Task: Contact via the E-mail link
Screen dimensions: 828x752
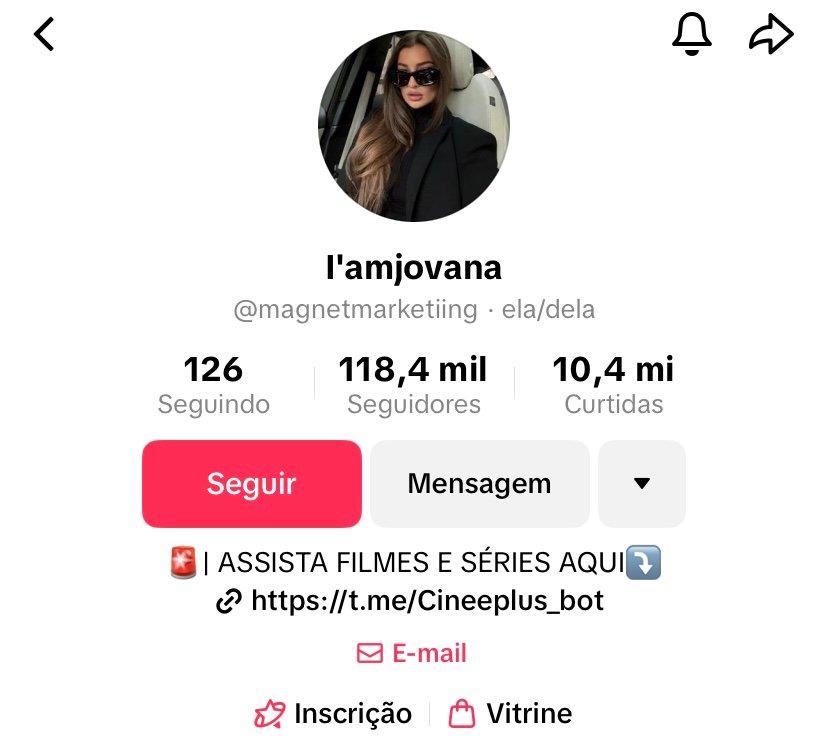Action: (x=412, y=654)
